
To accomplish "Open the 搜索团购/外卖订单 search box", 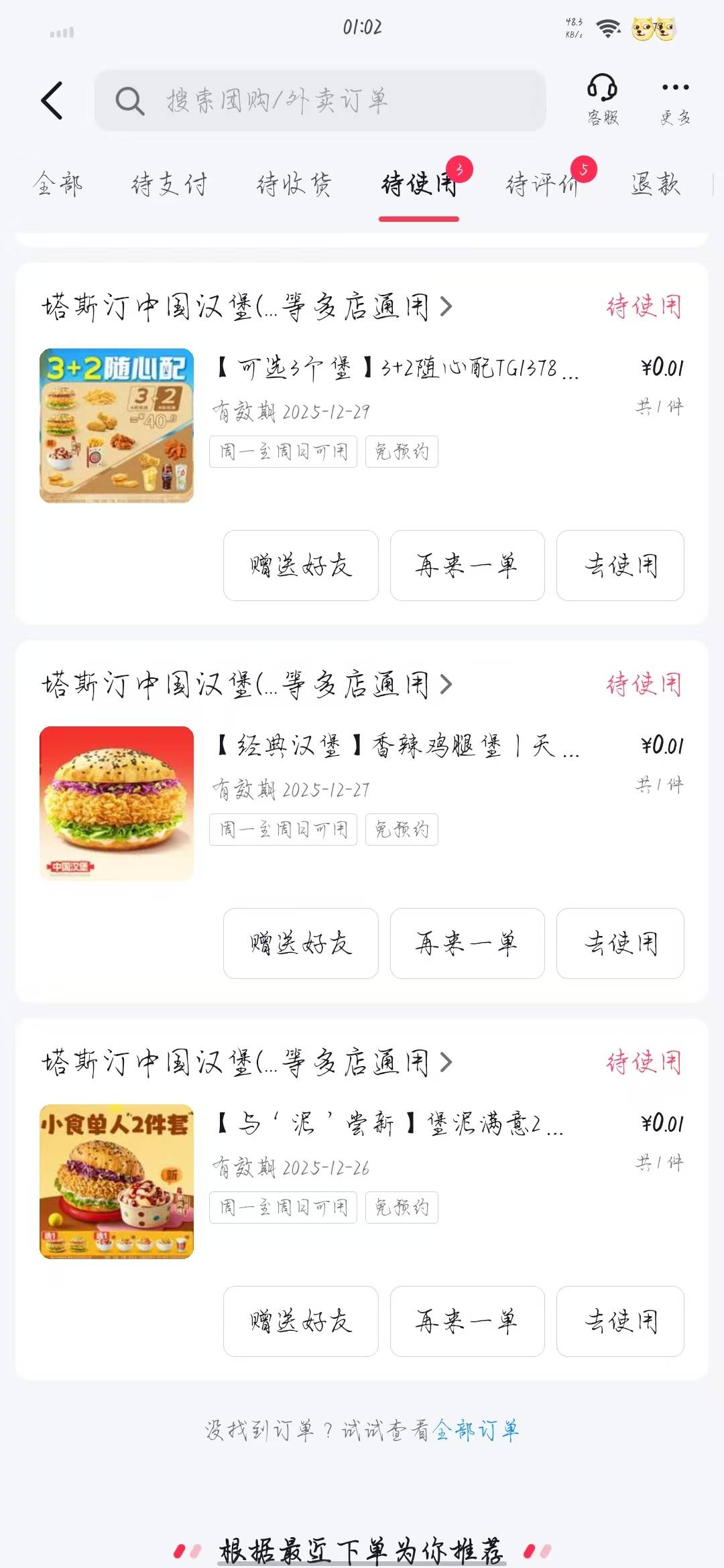I will (x=320, y=101).
